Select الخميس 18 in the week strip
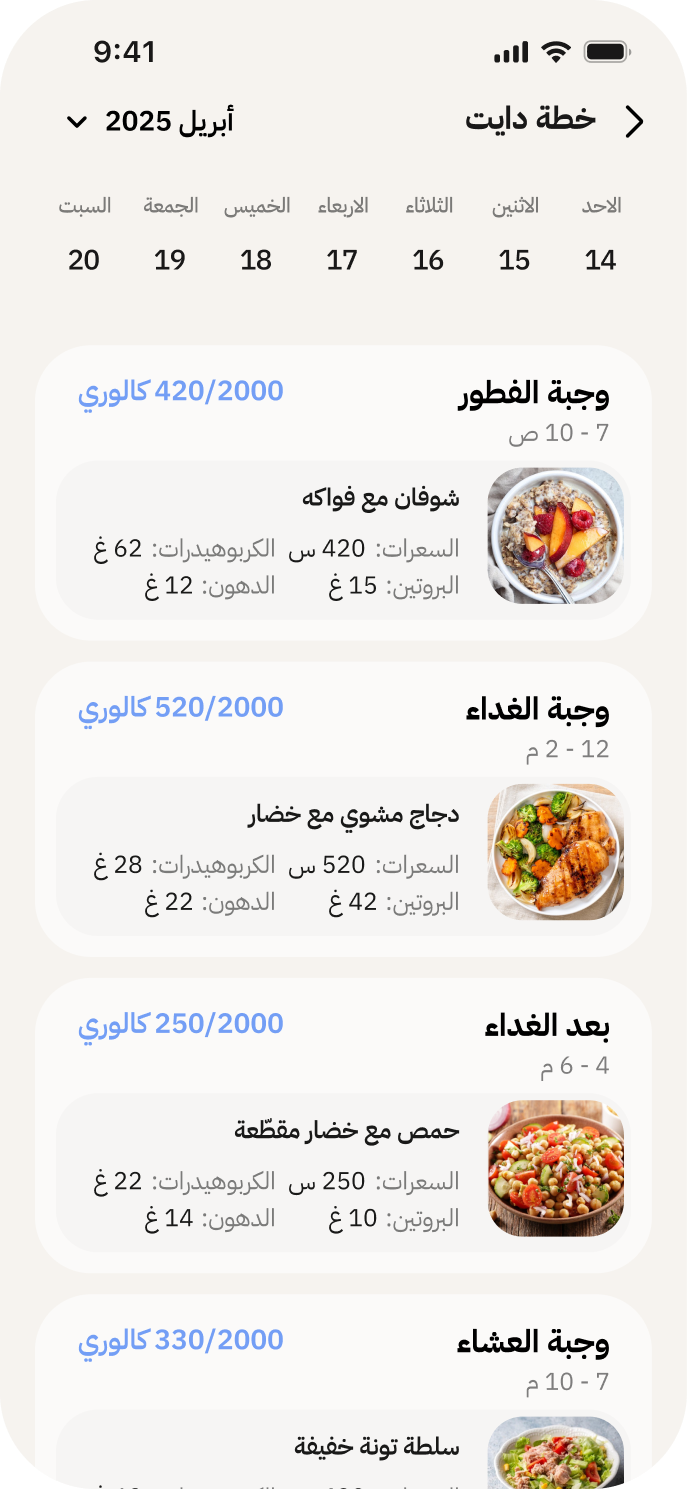Image resolution: width=687 pixels, height=1490 pixels. (256, 236)
